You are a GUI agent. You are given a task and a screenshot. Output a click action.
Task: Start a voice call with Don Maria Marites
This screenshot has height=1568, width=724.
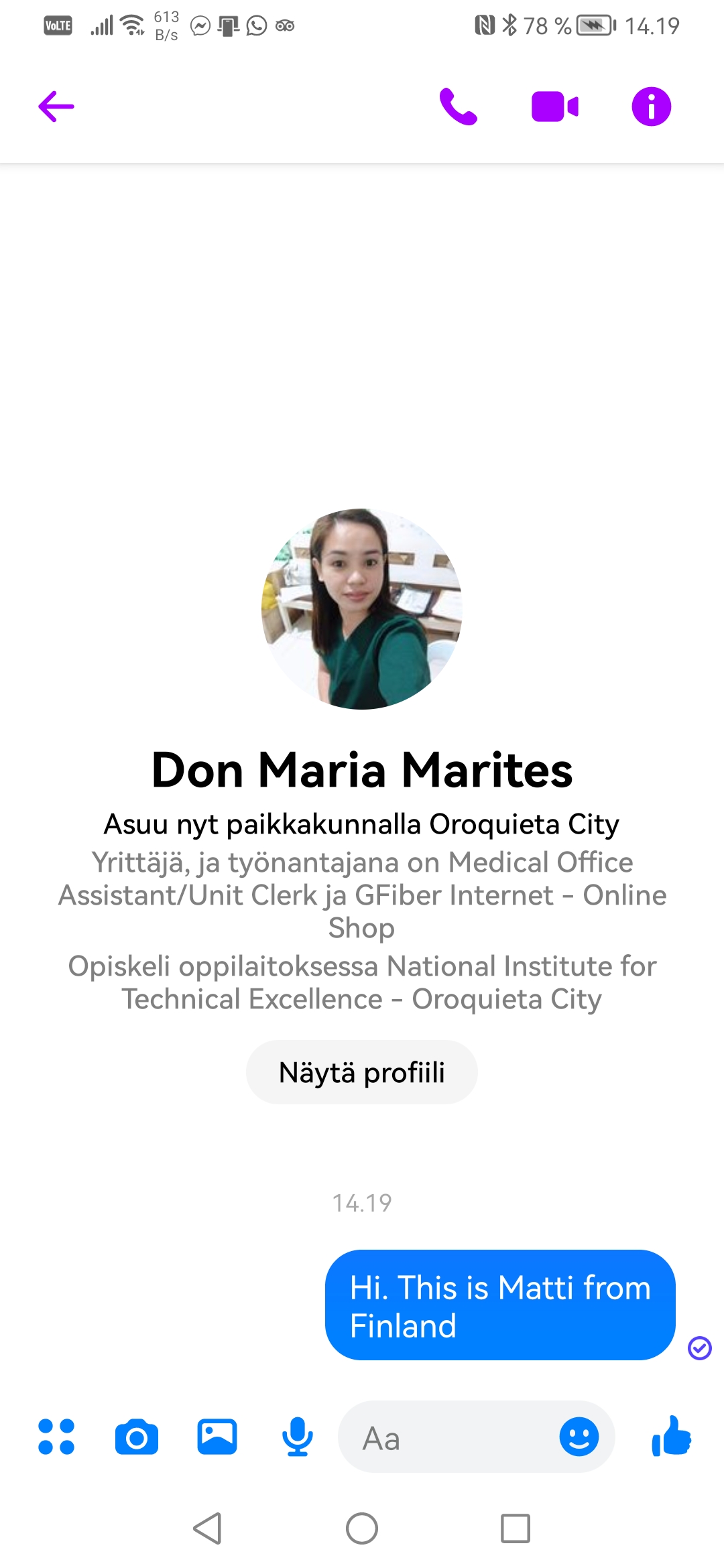tap(459, 107)
